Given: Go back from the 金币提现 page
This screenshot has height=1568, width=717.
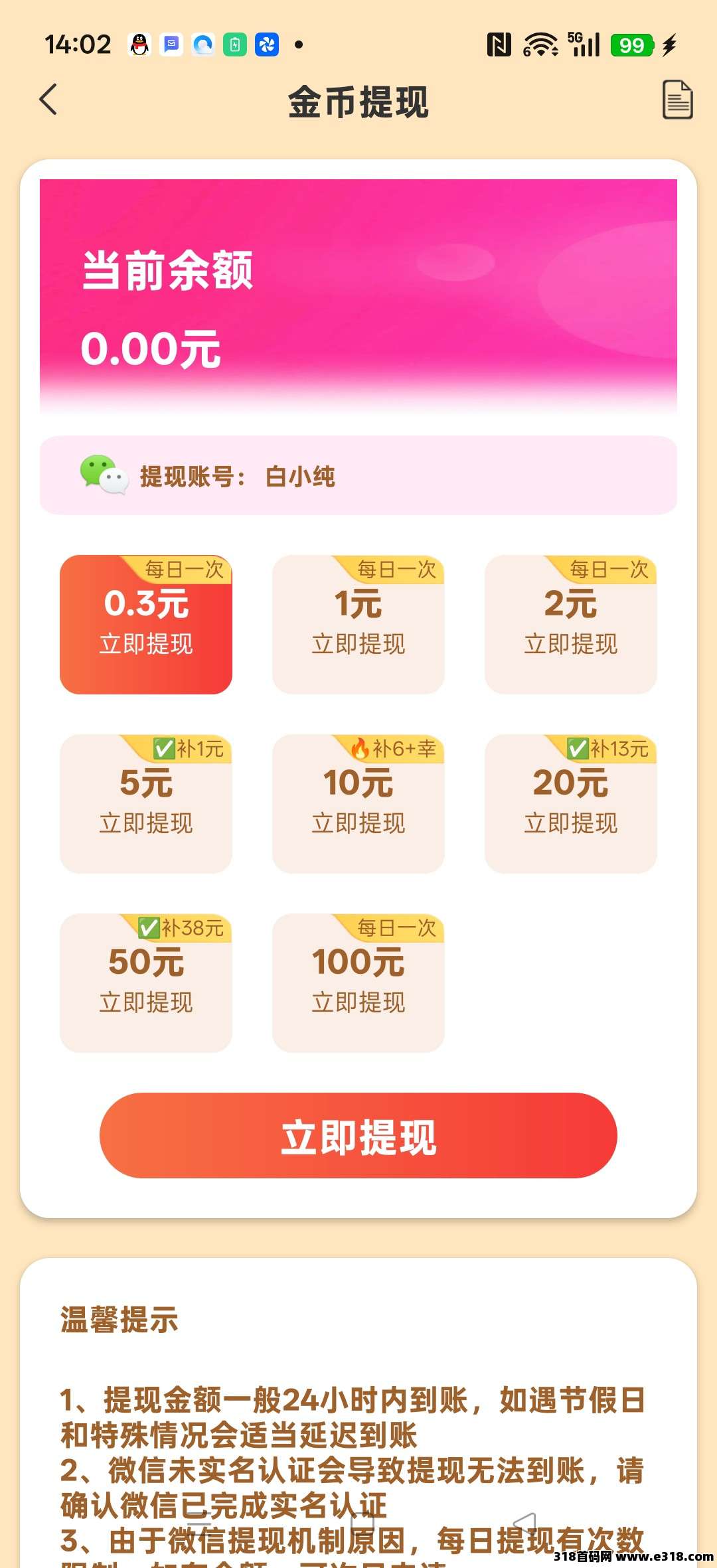Looking at the screenshot, I should point(48,100).
